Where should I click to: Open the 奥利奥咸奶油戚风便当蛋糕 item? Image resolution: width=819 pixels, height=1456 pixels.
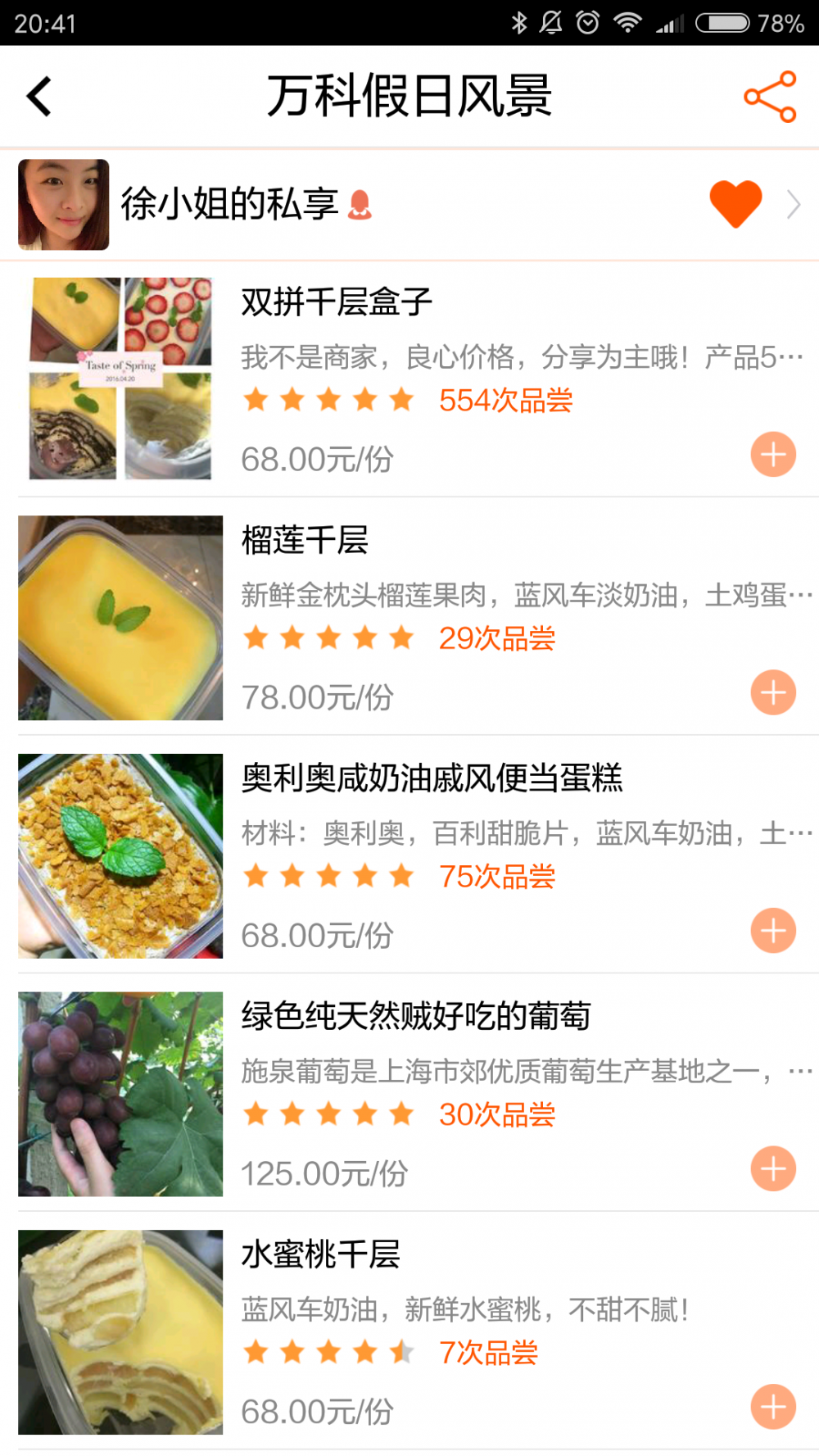pyautogui.click(x=432, y=778)
